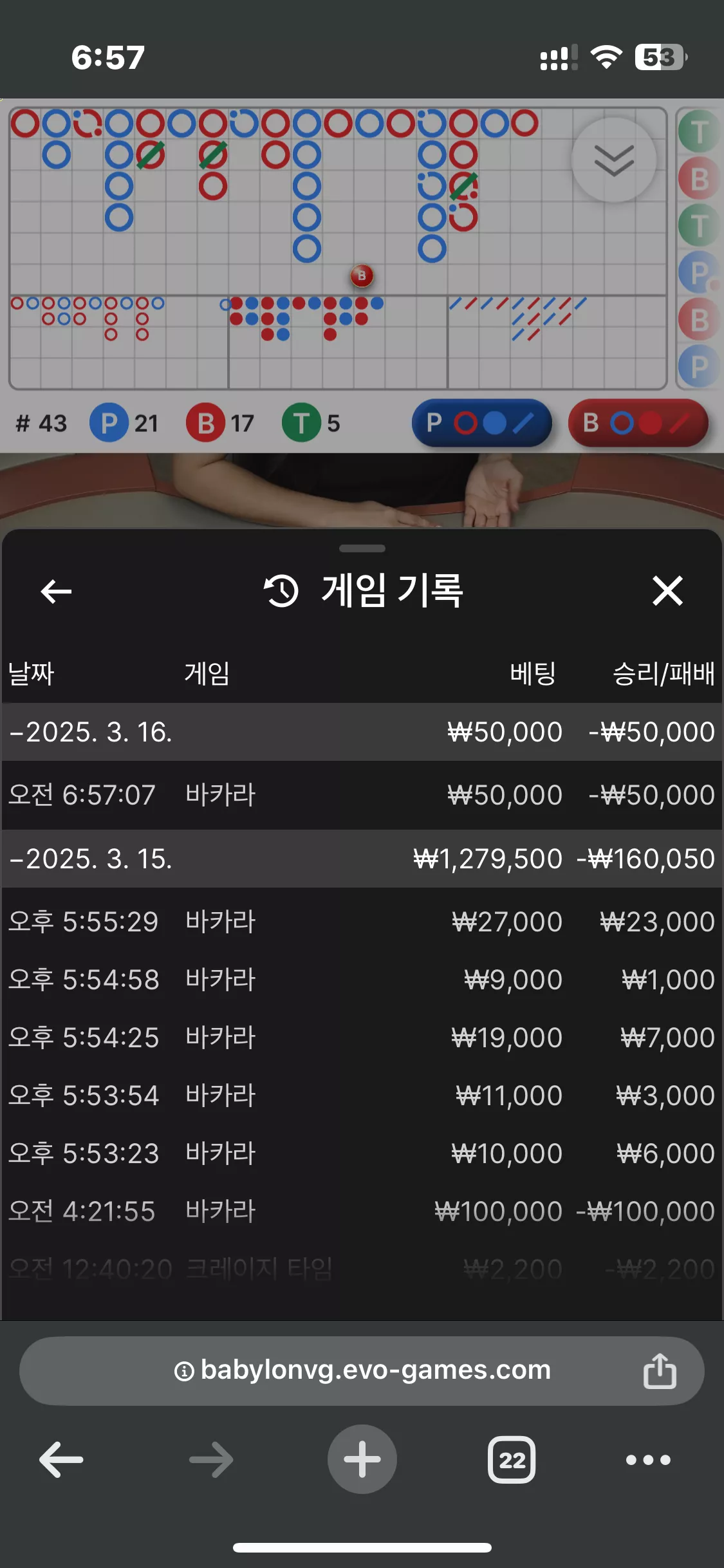724x1568 pixels.
Task: Open the 오후 5:53:23 바카라 record
Action: (x=362, y=1153)
